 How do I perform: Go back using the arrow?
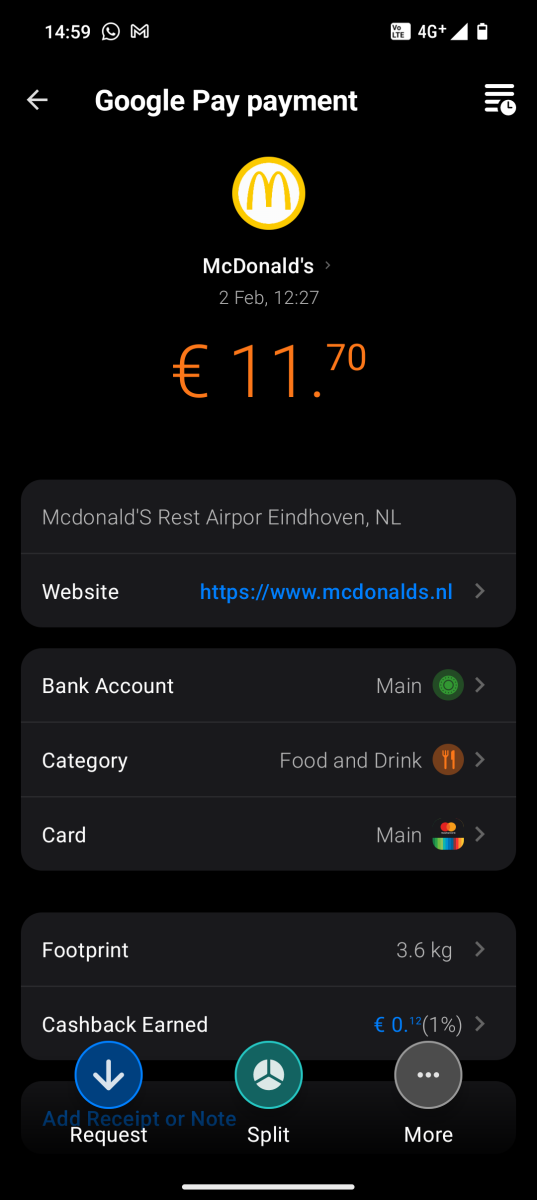pos(37,100)
